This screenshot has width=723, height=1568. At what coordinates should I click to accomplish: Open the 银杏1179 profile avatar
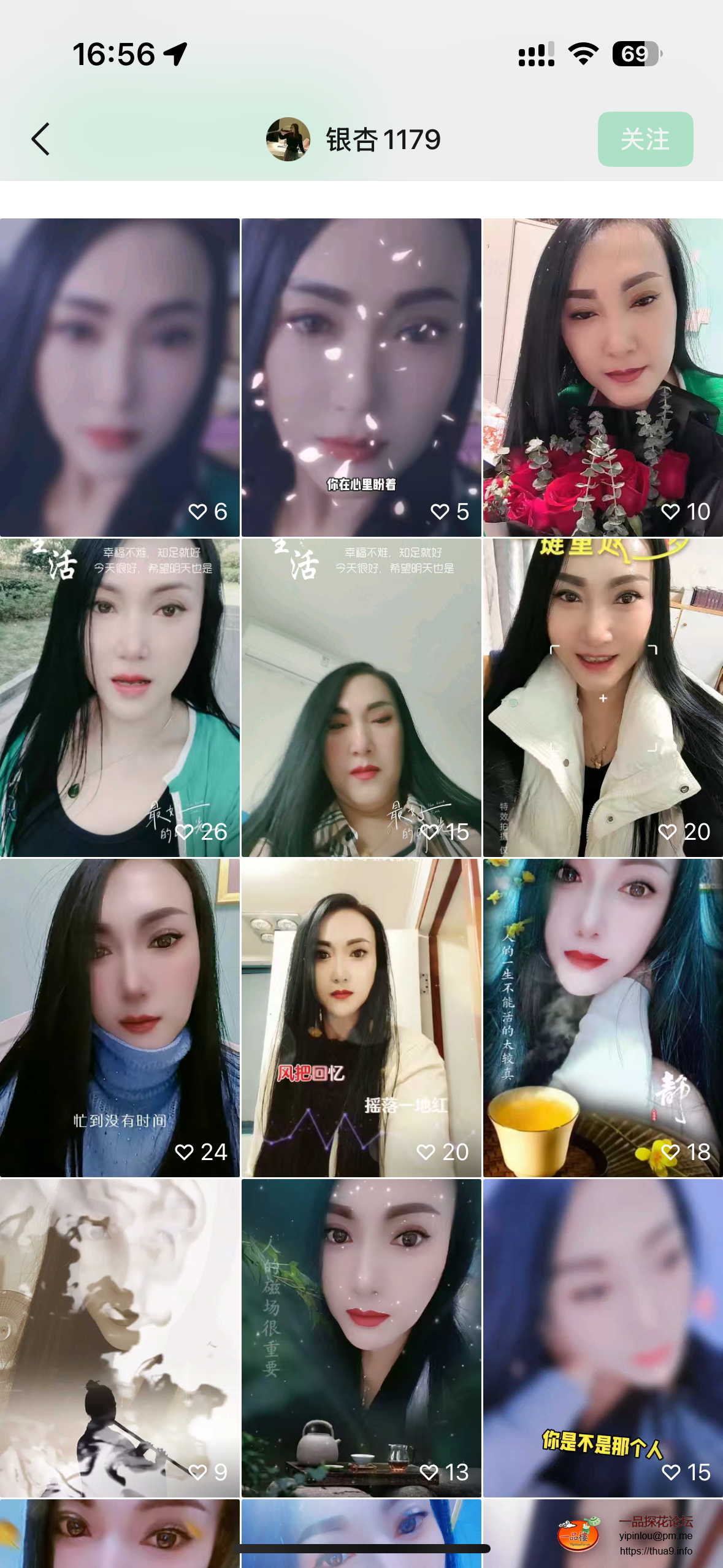click(288, 139)
